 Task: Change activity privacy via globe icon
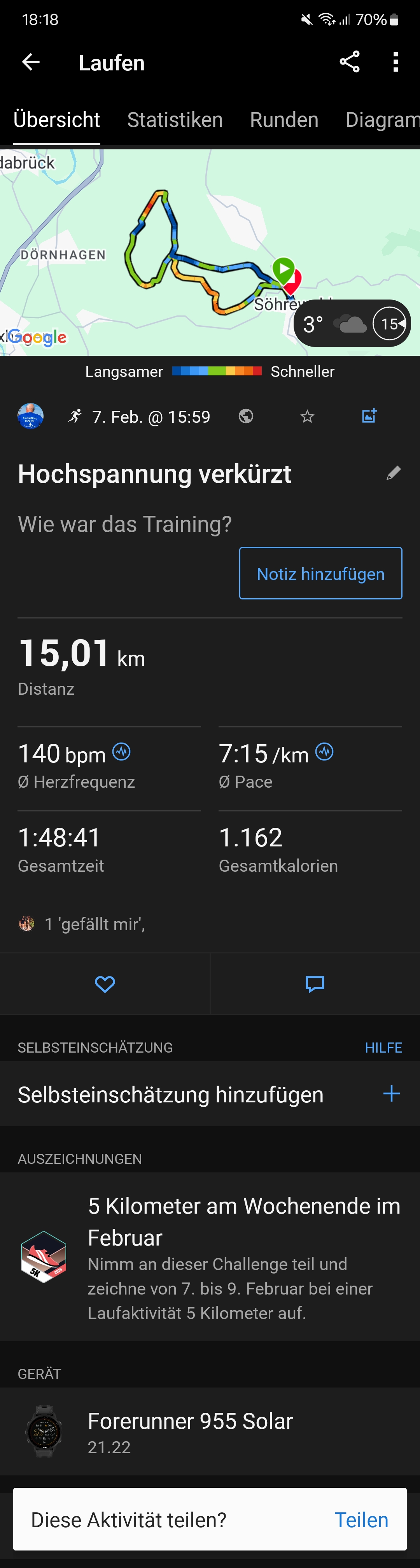coord(246,416)
